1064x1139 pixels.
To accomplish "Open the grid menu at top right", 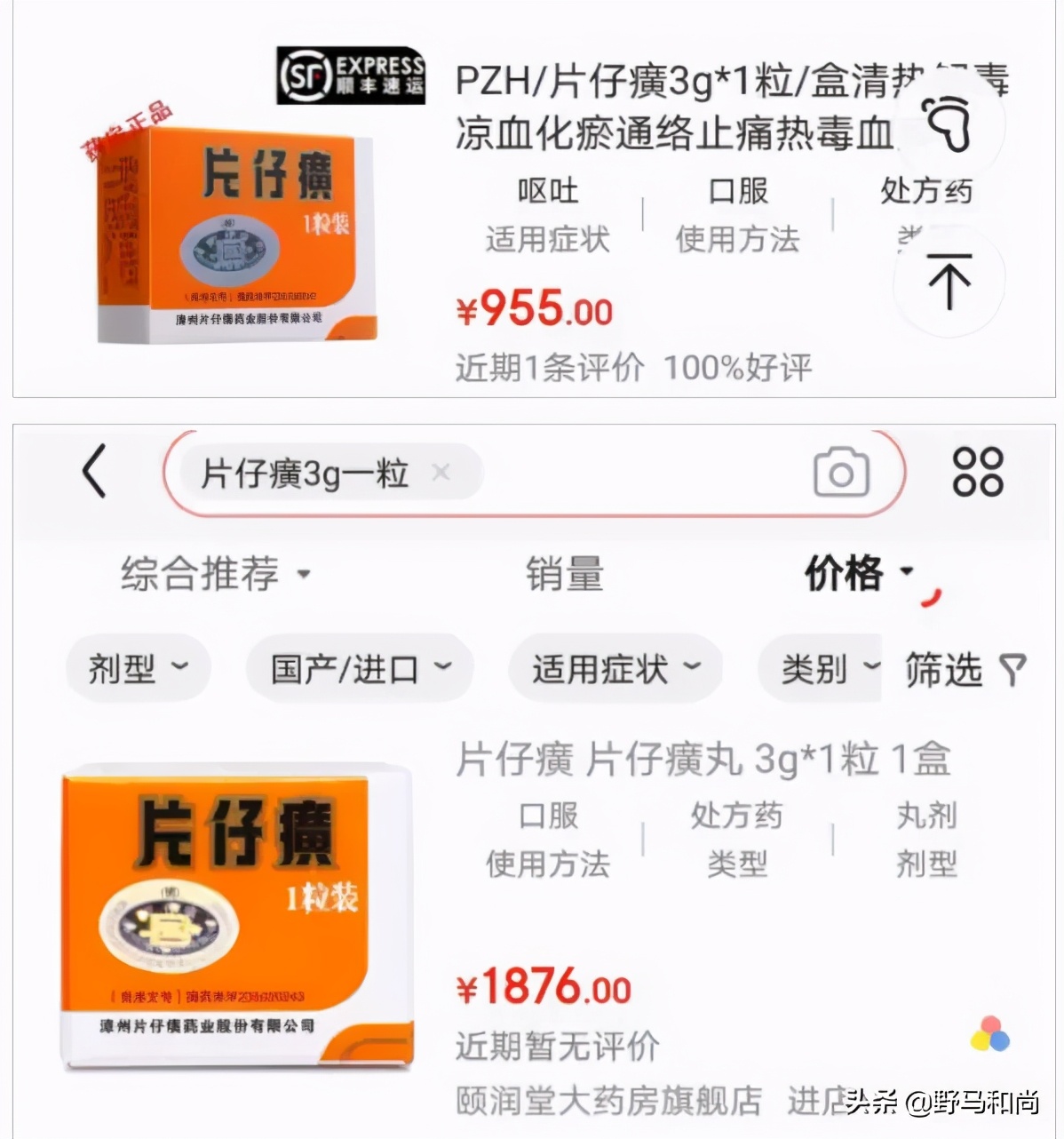I will 977,474.
